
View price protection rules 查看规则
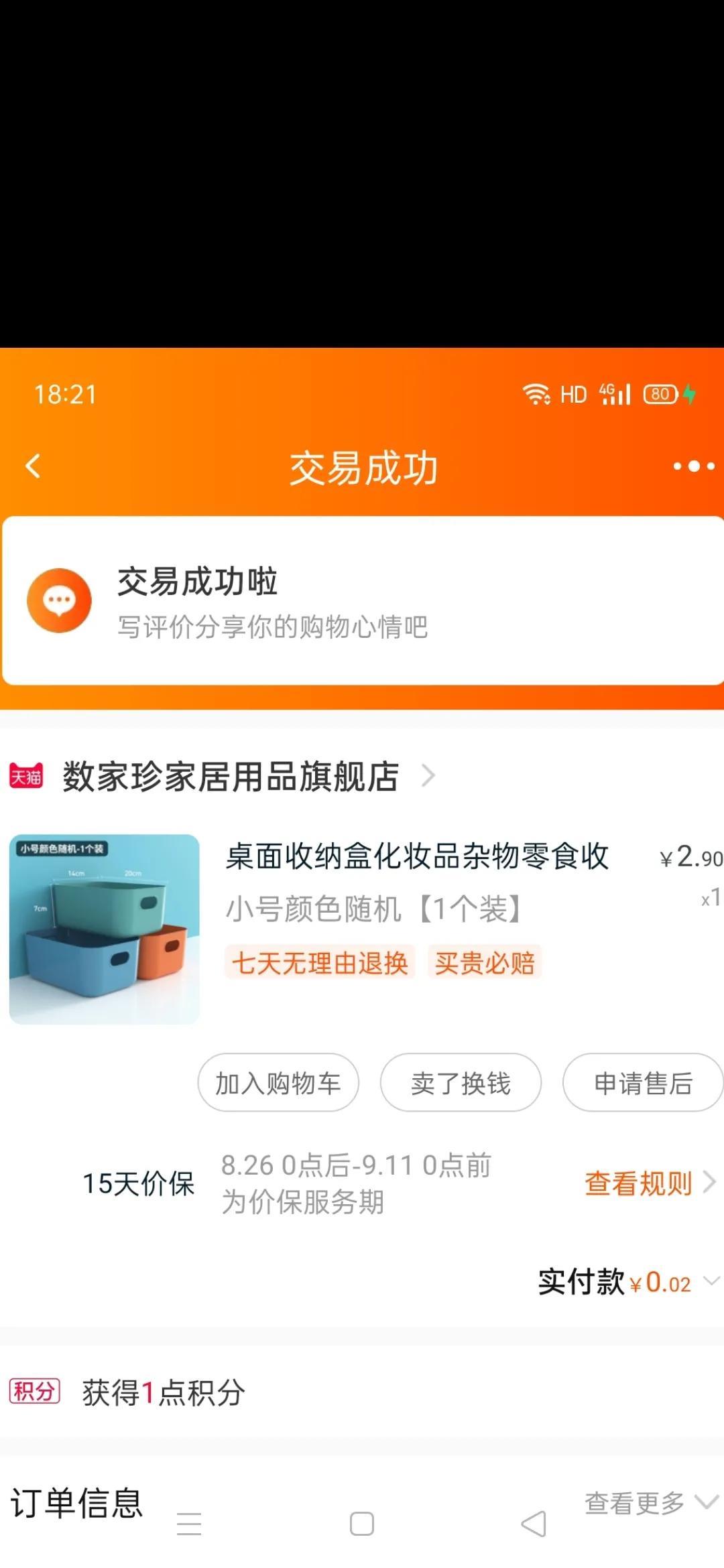[650, 1183]
